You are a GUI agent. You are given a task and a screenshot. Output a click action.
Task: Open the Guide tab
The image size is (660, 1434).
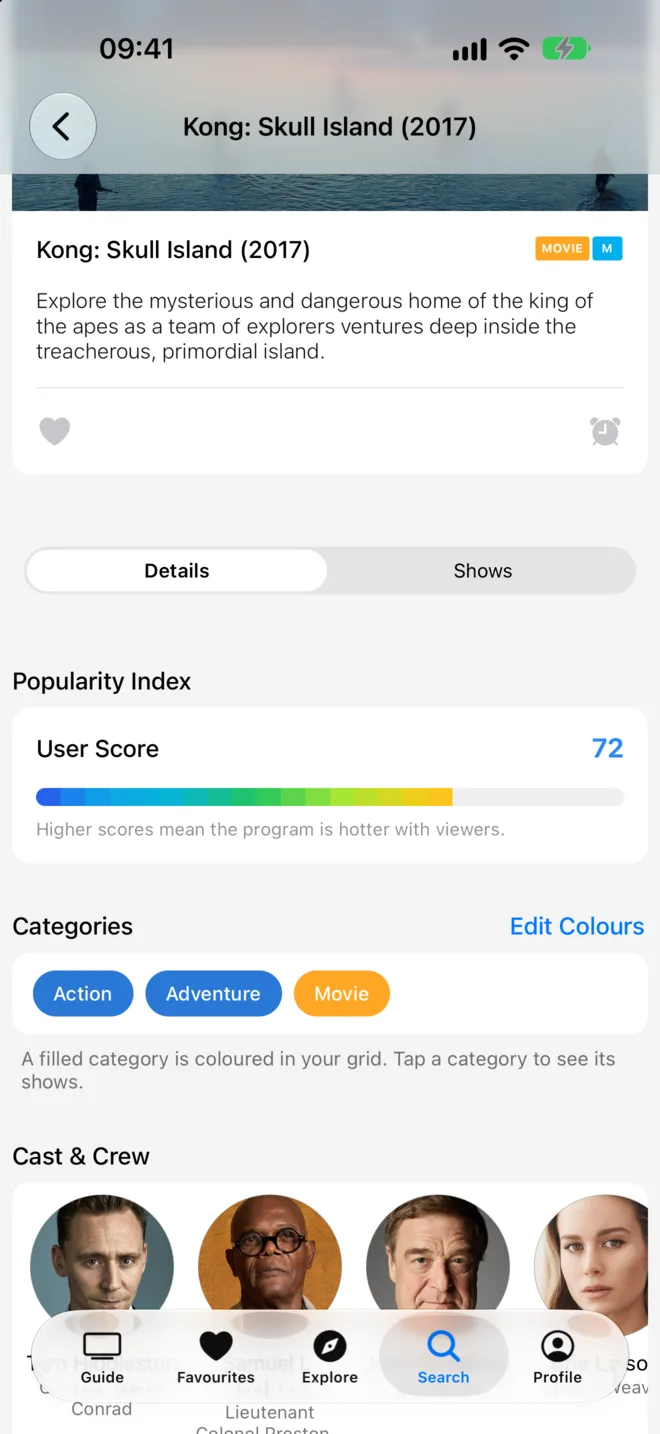click(x=102, y=1358)
